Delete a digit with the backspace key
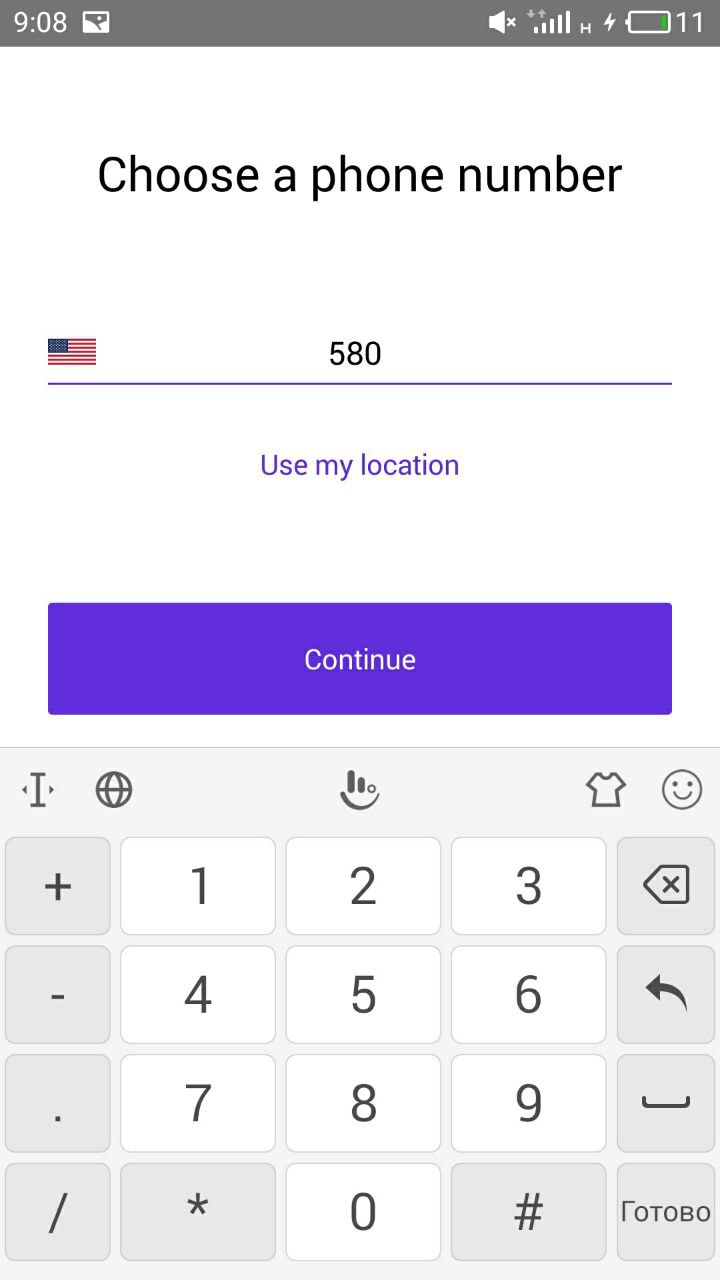Image resolution: width=720 pixels, height=1280 pixels. [666, 885]
